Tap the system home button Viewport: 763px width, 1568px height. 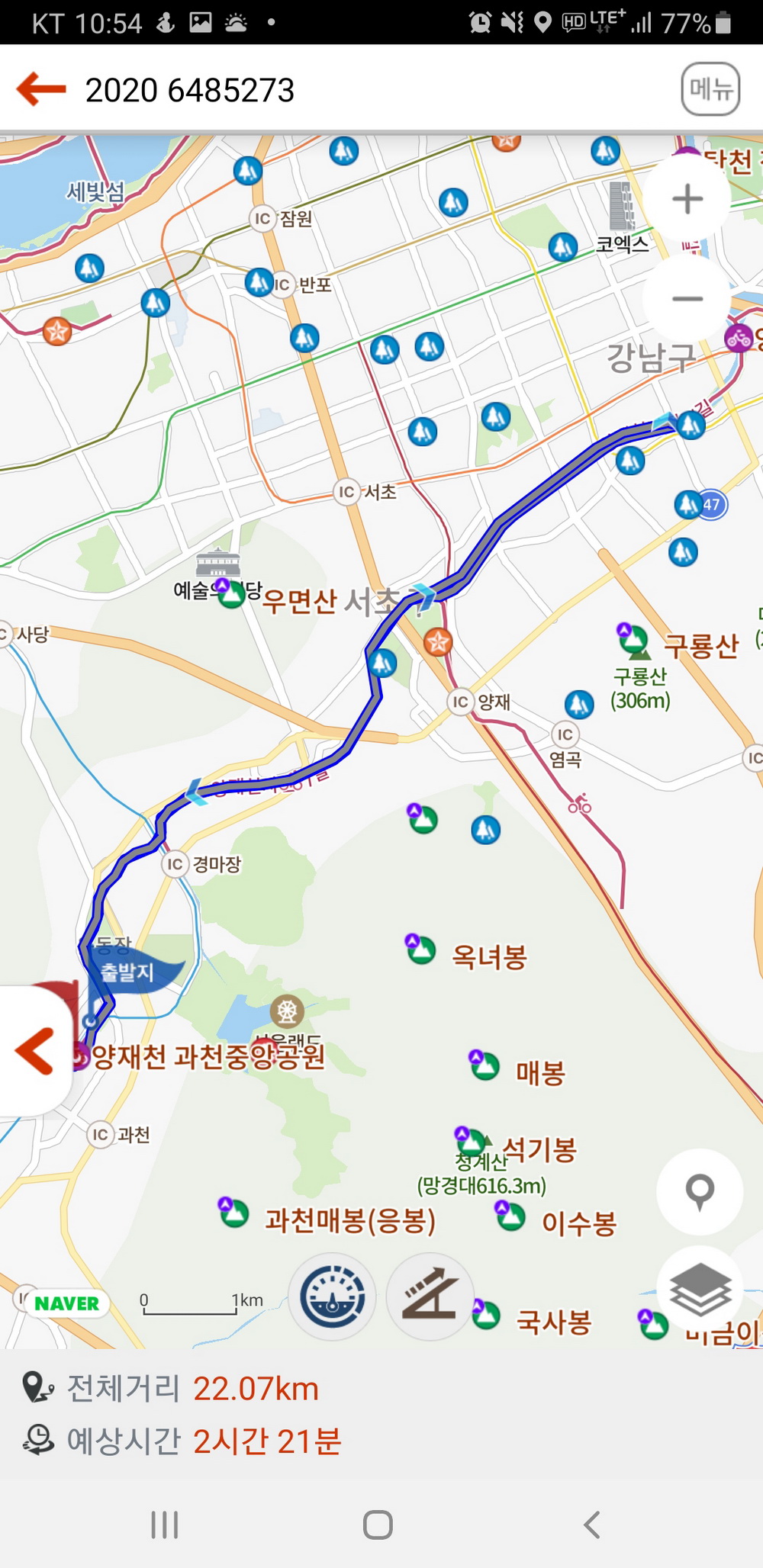point(378,1525)
